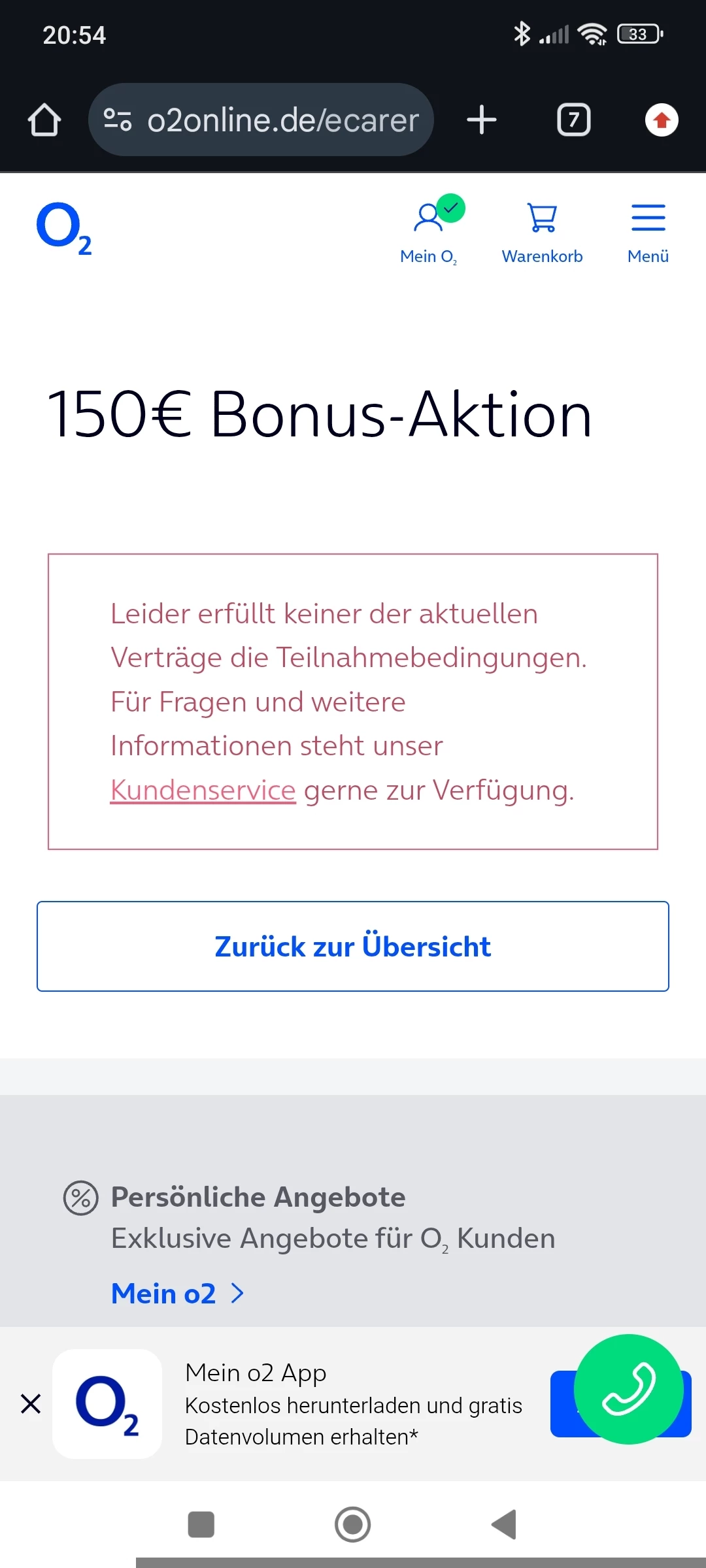This screenshot has height=1568, width=706.
Task: Open recent apps from navigation bar
Action: (201, 1524)
